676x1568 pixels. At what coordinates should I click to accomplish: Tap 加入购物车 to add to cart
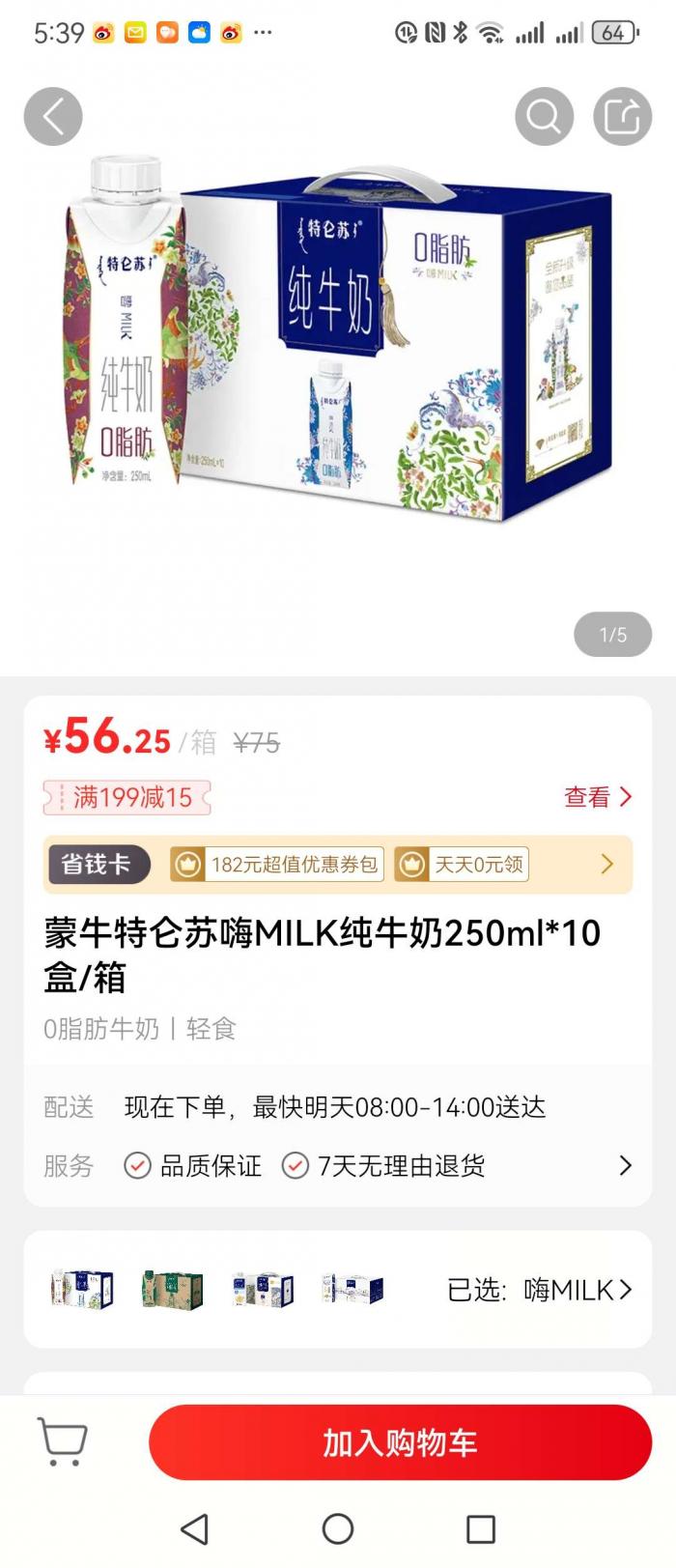[x=400, y=1442]
